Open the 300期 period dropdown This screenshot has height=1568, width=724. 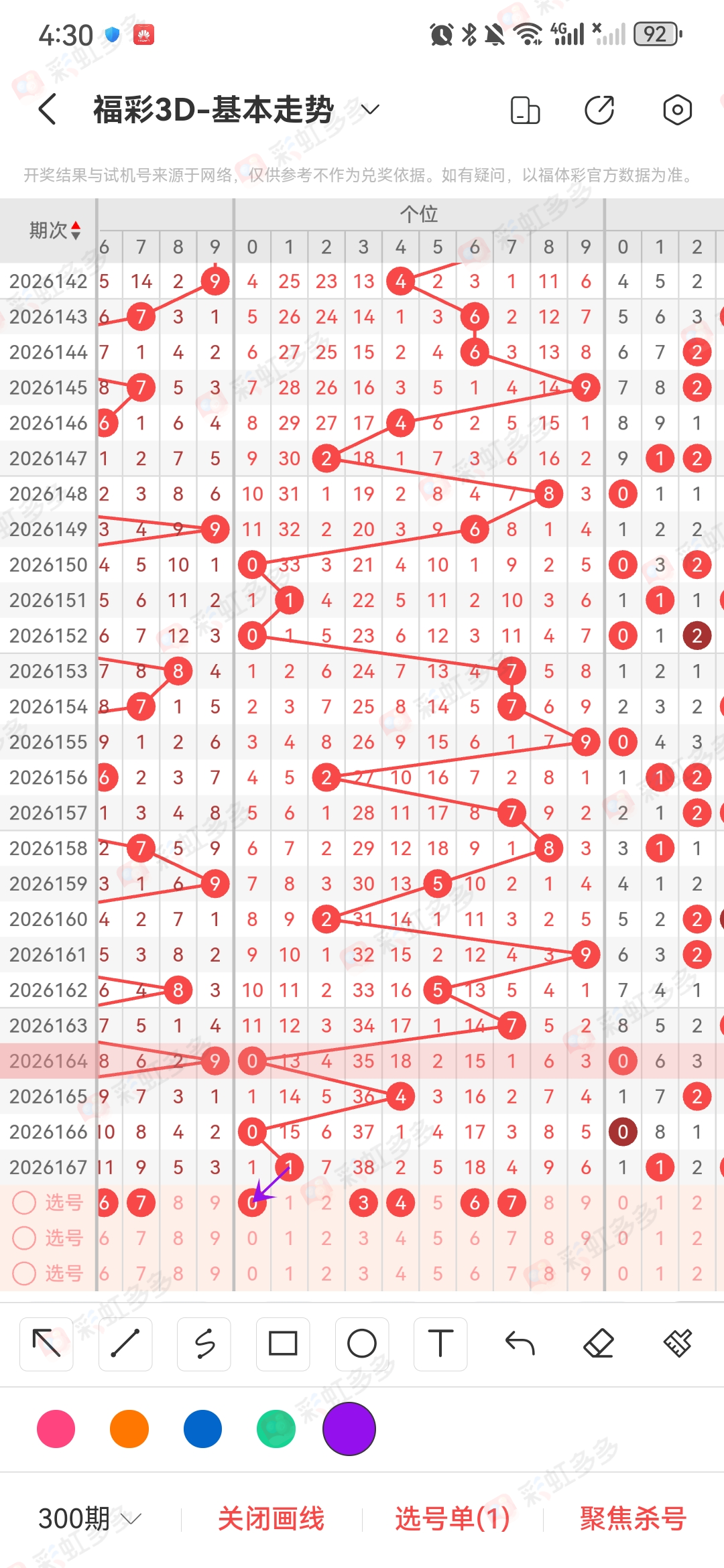(90, 1518)
